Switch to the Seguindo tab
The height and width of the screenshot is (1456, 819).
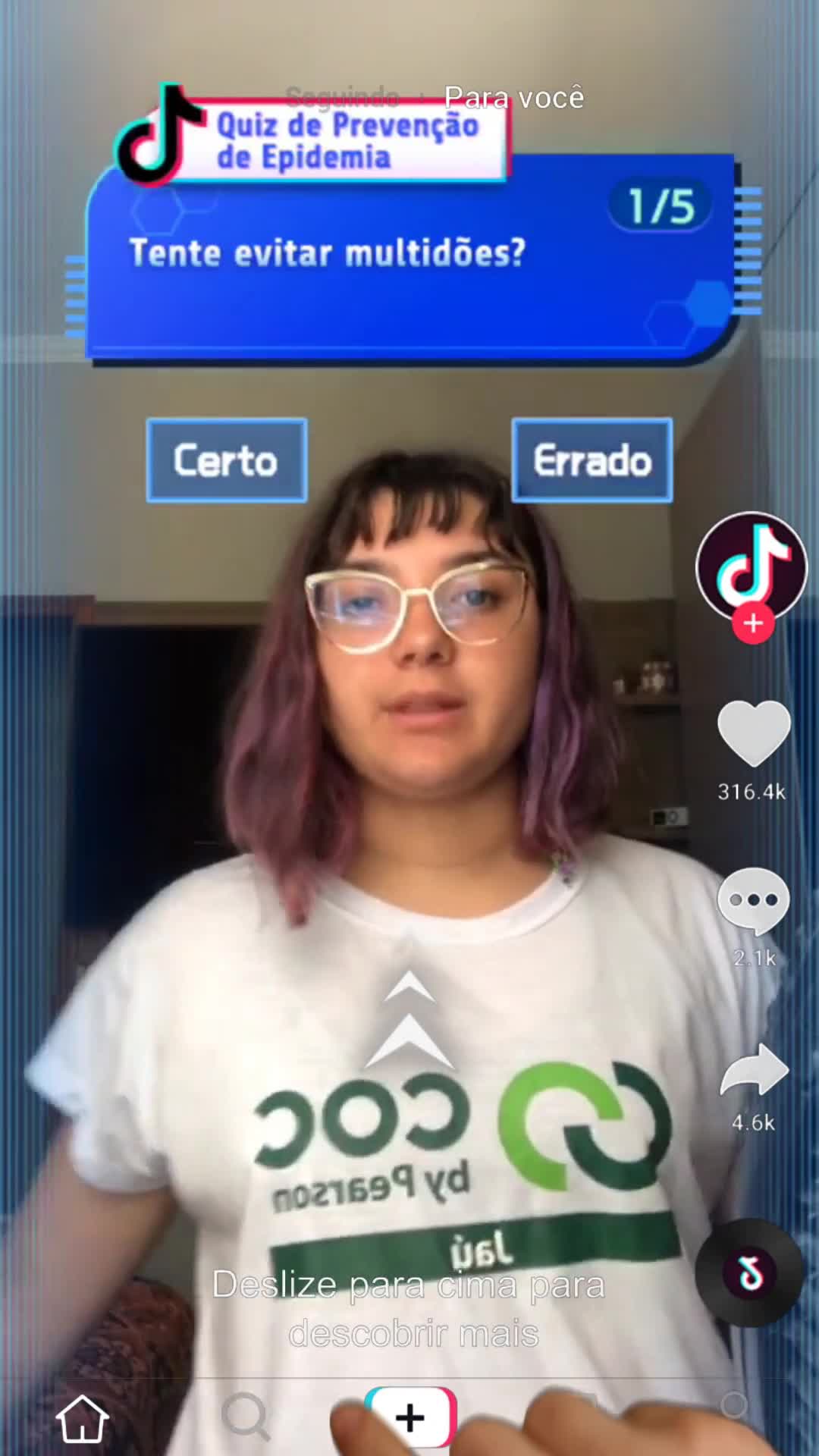(342, 98)
